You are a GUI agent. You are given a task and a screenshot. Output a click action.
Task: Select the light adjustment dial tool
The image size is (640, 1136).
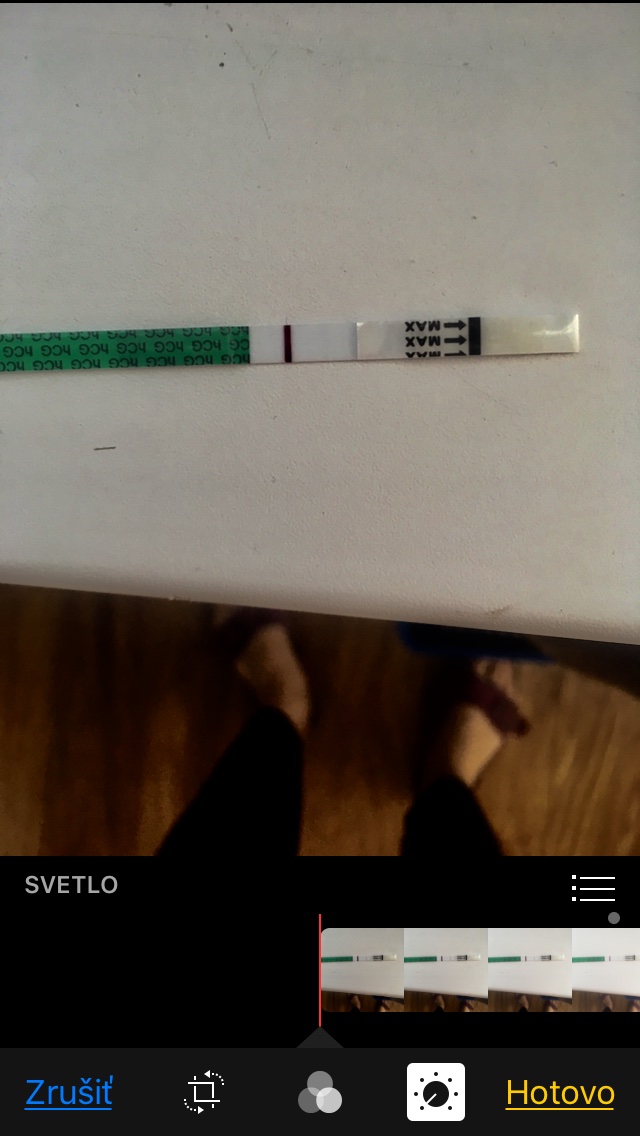[x=436, y=1092]
